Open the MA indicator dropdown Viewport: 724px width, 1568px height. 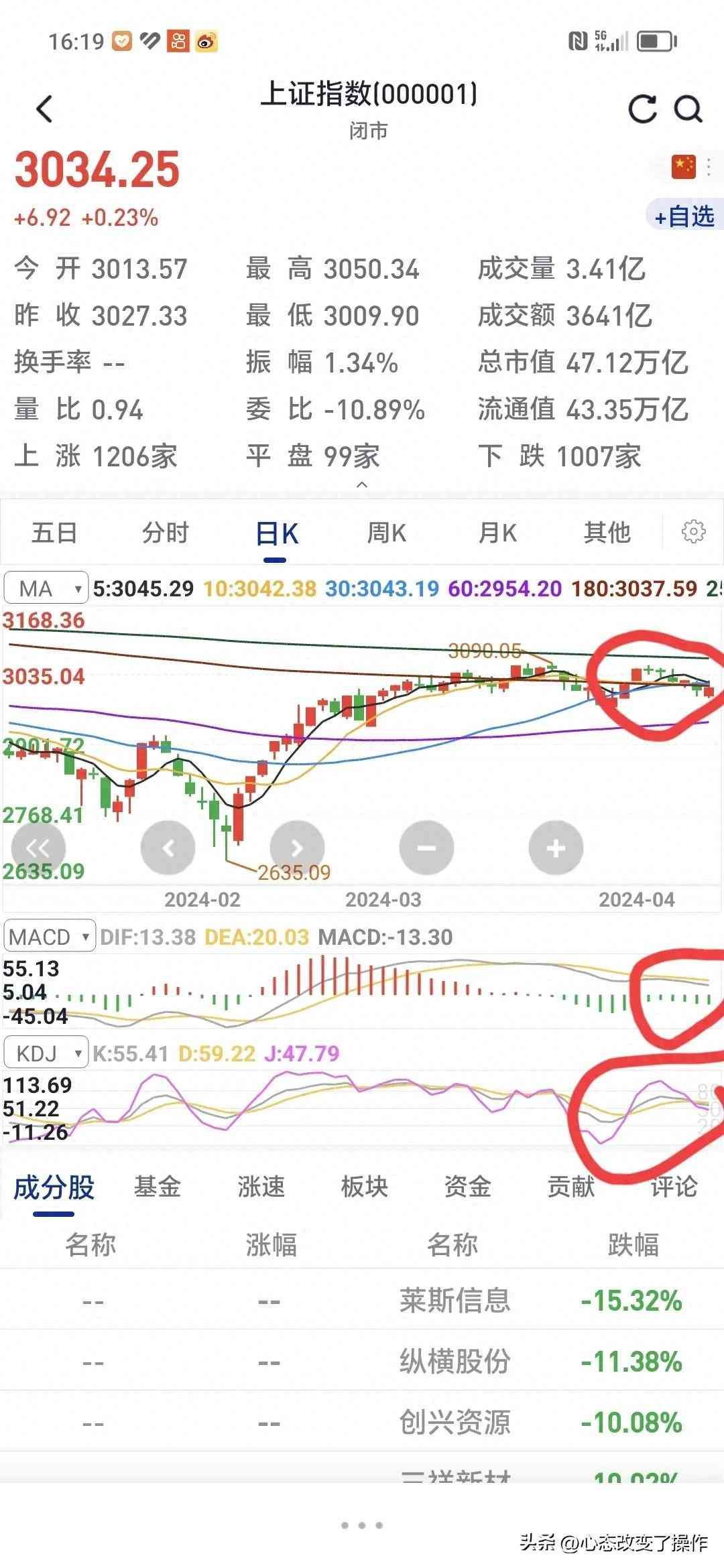(46, 589)
